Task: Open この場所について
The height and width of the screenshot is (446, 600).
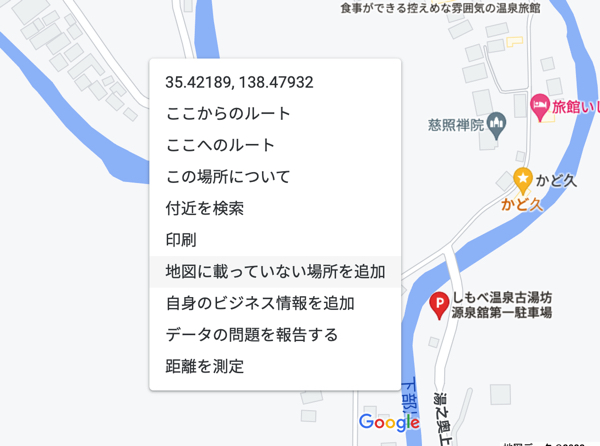Action: (227, 176)
